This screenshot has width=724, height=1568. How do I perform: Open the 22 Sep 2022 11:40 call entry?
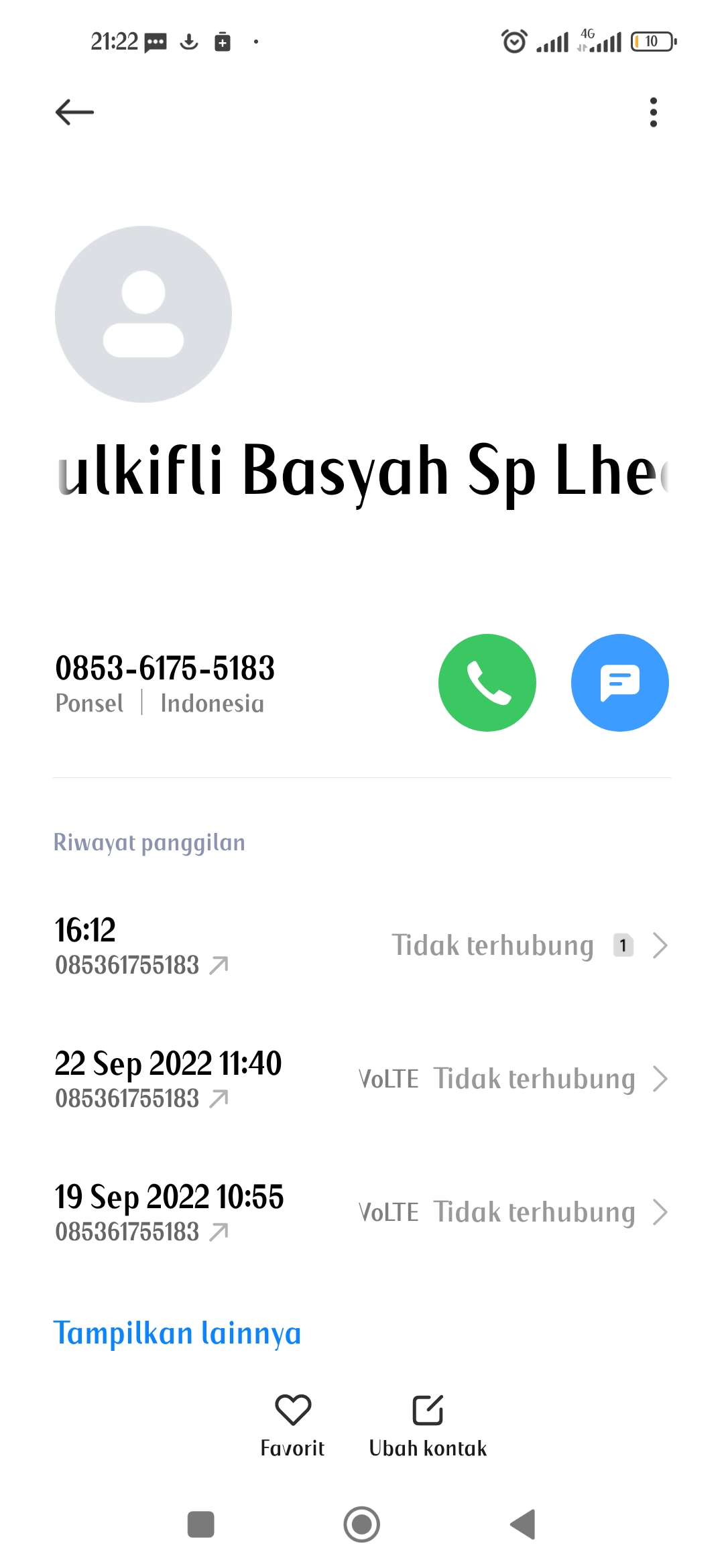click(x=362, y=1079)
